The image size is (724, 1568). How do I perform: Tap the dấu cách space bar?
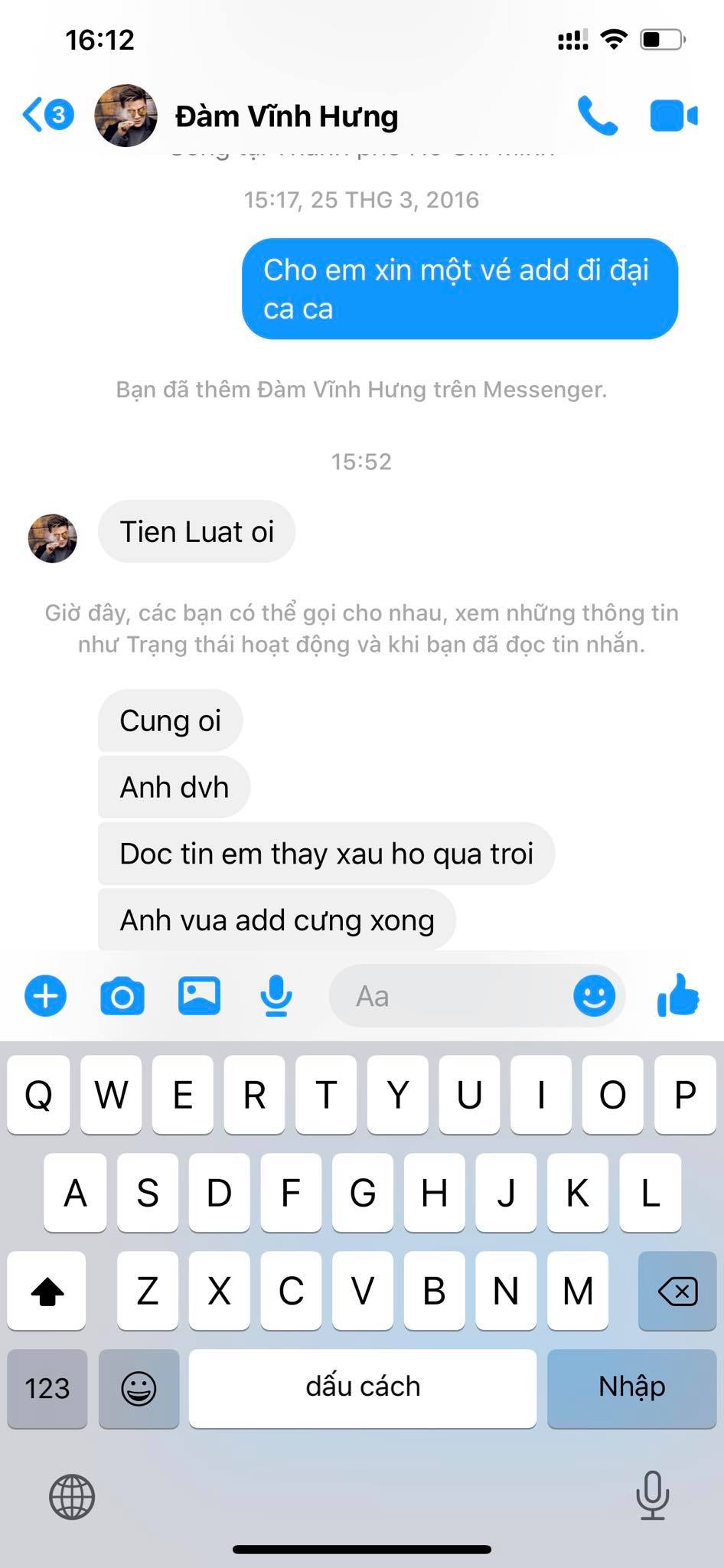point(363,1388)
